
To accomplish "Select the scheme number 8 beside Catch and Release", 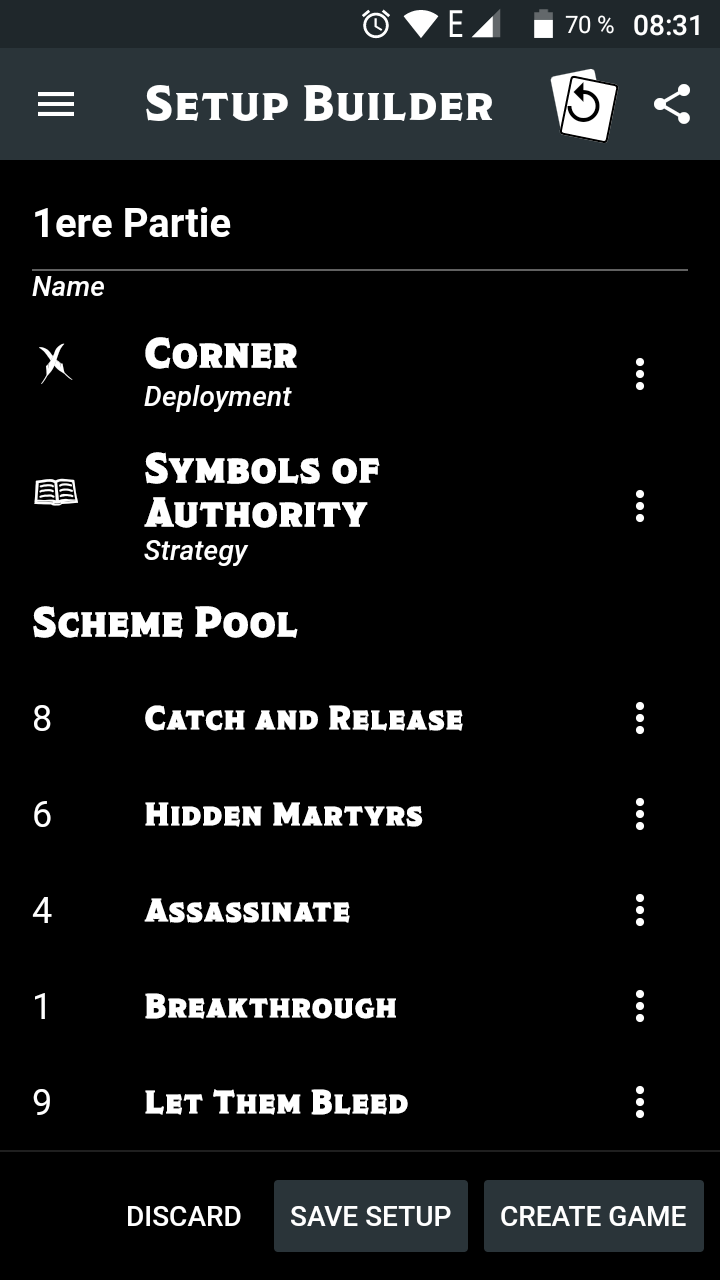I will [x=42, y=718].
